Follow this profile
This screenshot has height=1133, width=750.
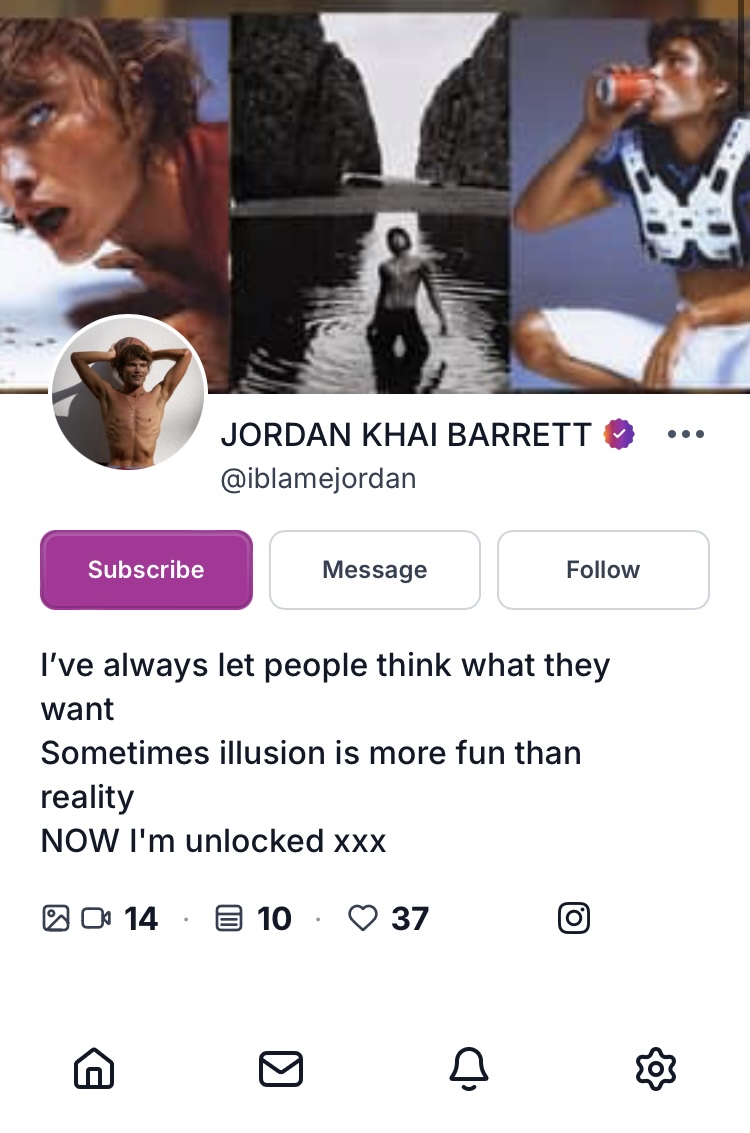point(603,570)
